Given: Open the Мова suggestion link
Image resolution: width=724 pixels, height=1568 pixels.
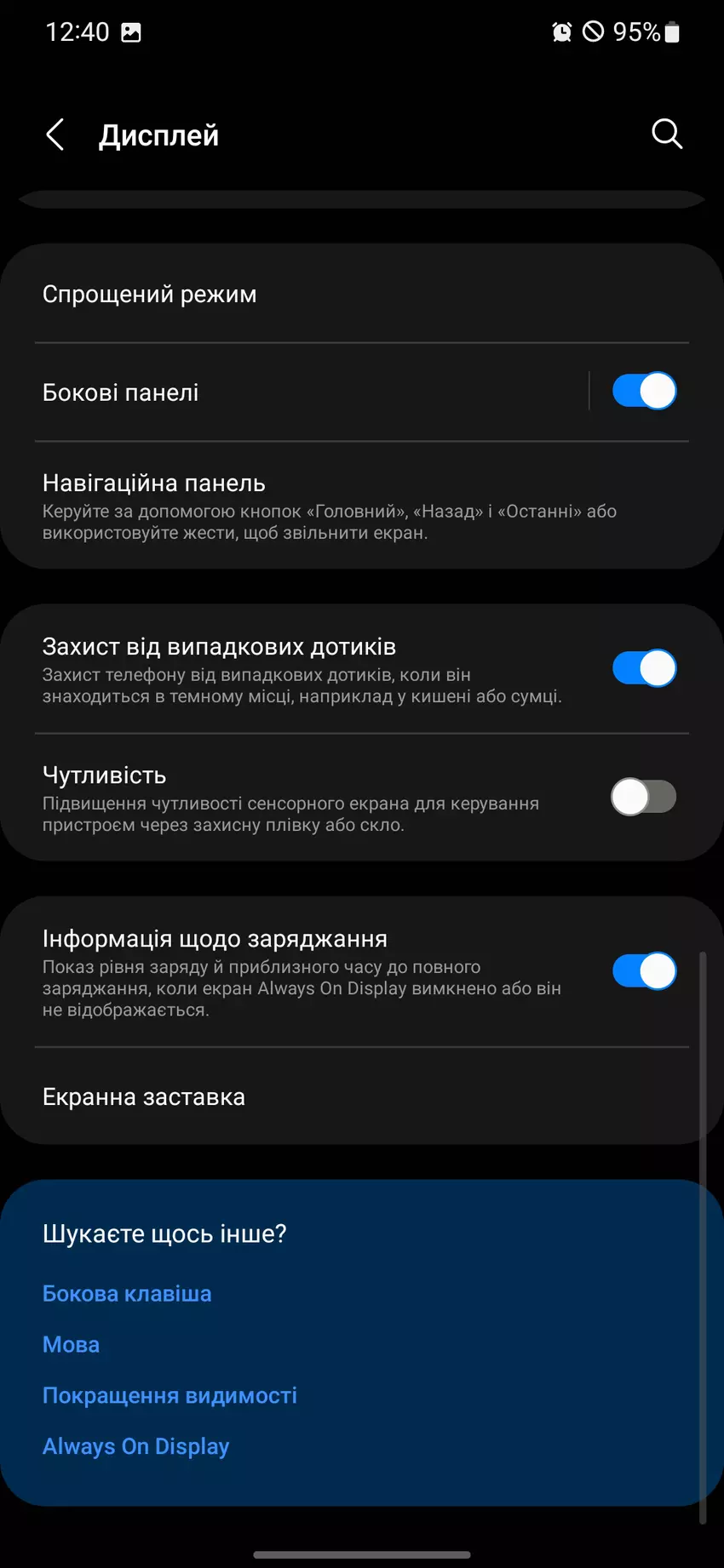Looking at the screenshot, I should pyautogui.click(x=71, y=1344).
